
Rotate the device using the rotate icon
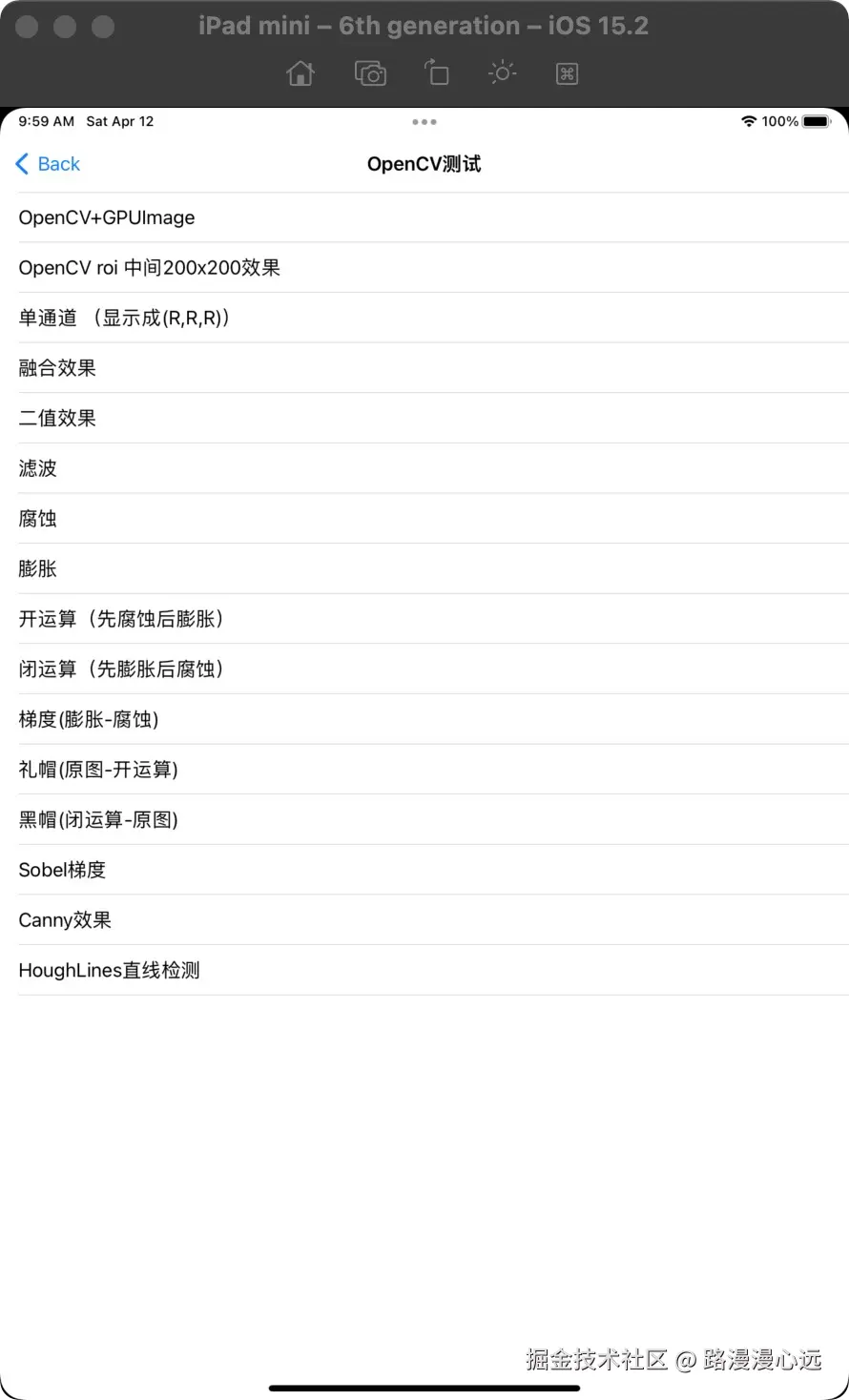click(x=437, y=72)
